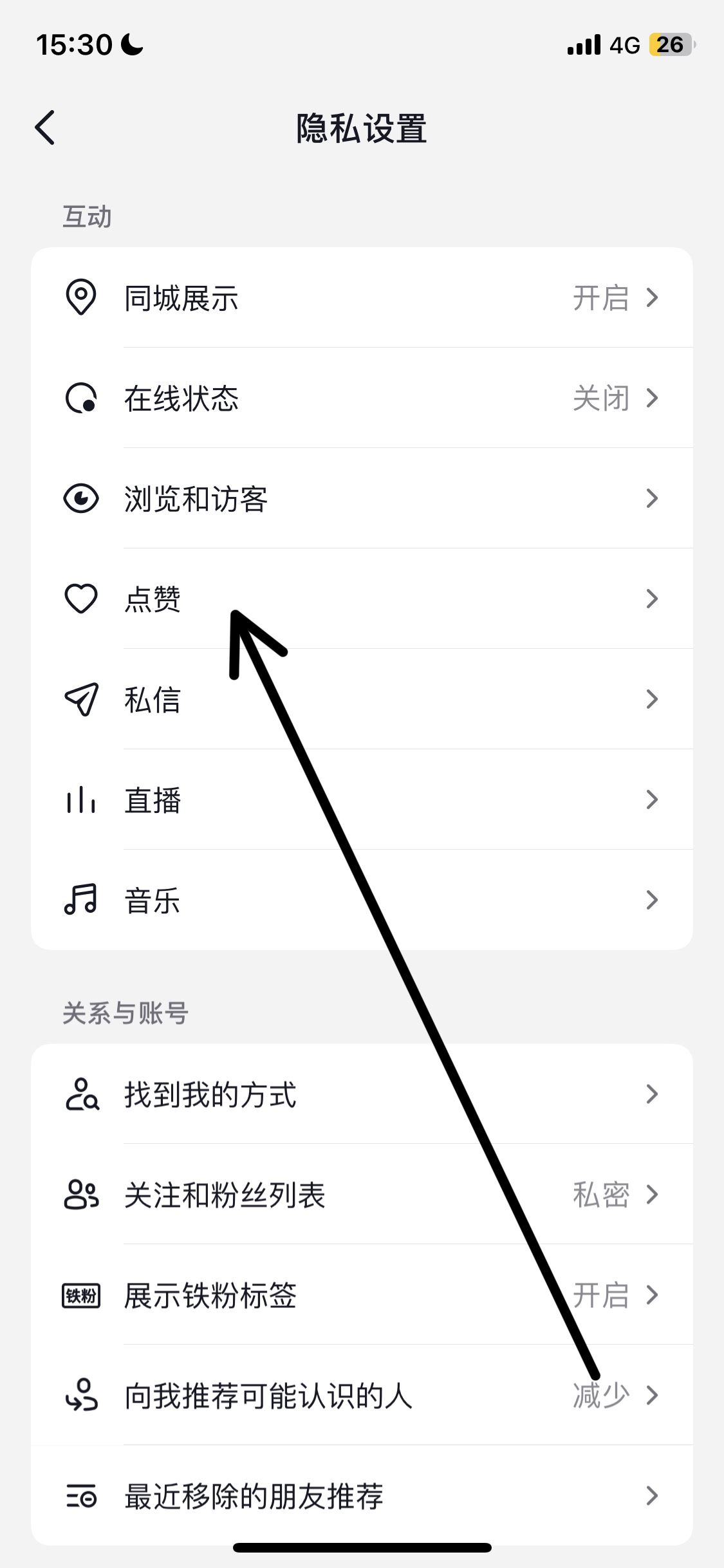
Task: Select the eye icon beside 浏览和访客
Action: [x=81, y=499]
